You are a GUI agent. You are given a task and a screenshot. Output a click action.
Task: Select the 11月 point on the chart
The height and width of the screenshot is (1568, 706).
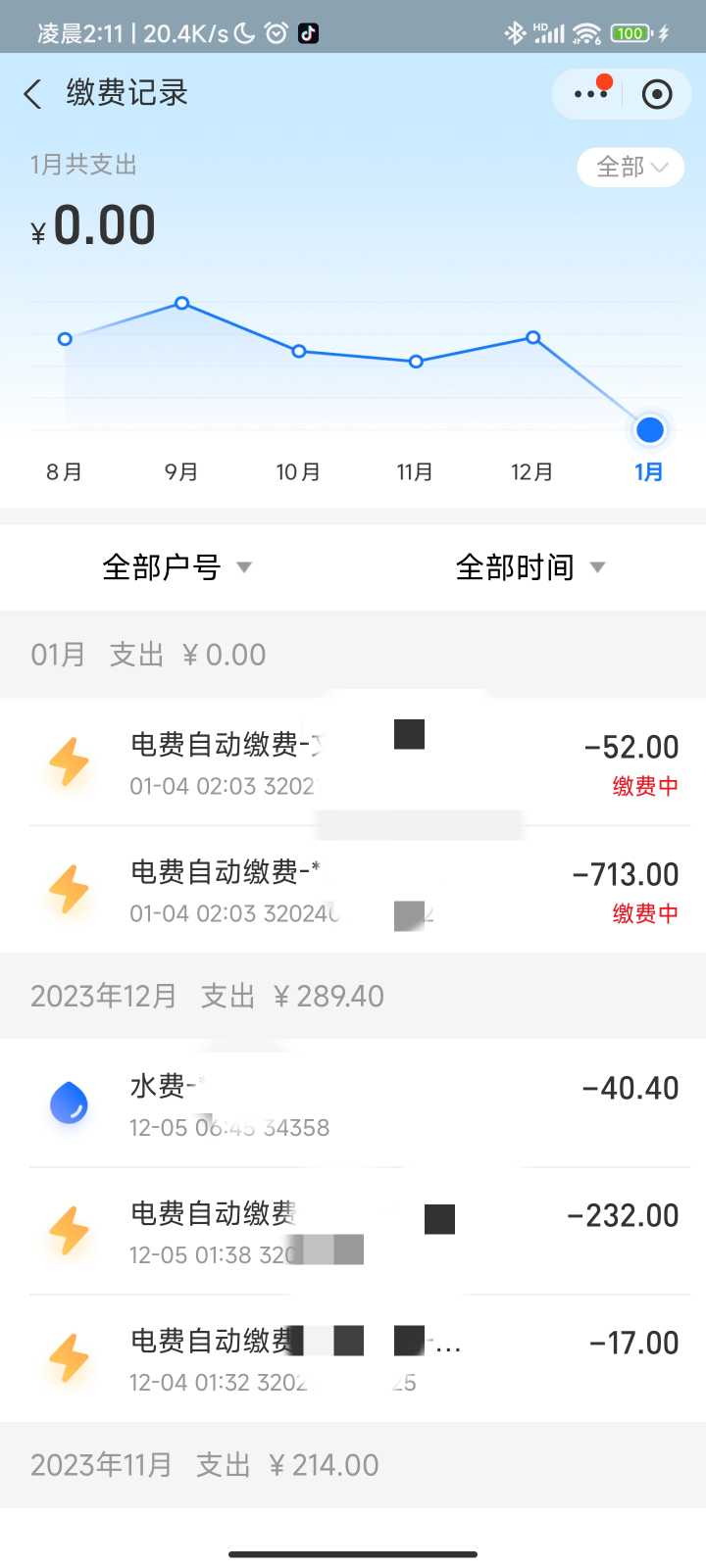(x=416, y=362)
